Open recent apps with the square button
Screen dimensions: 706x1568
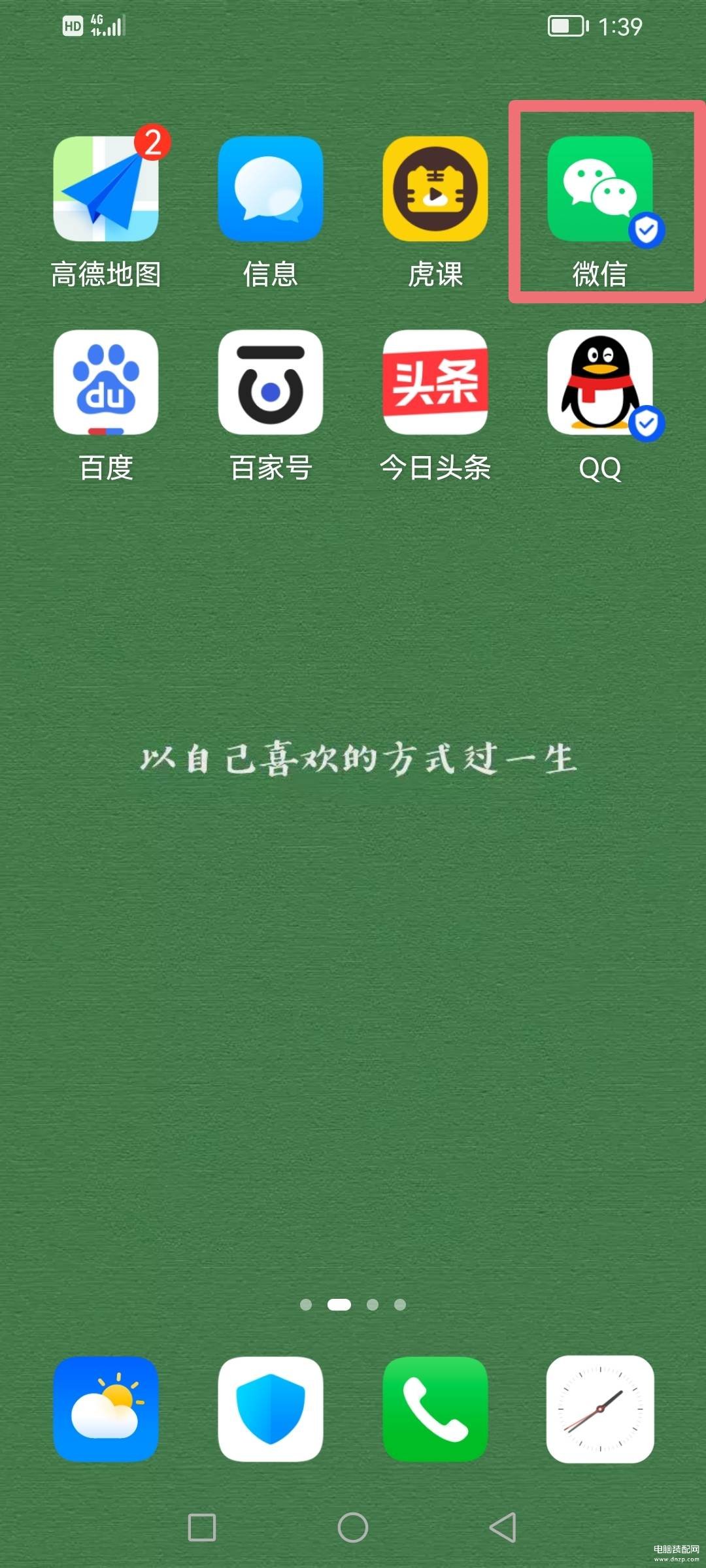(202, 1527)
